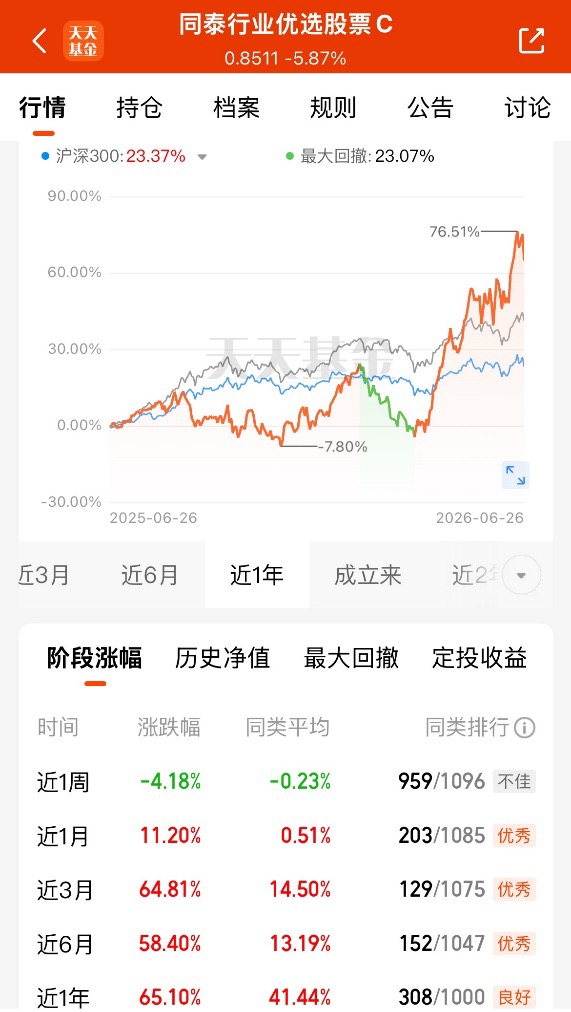Screen dimensions: 571x1012
Task: Open the 讨论 tab
Action: 528,107
